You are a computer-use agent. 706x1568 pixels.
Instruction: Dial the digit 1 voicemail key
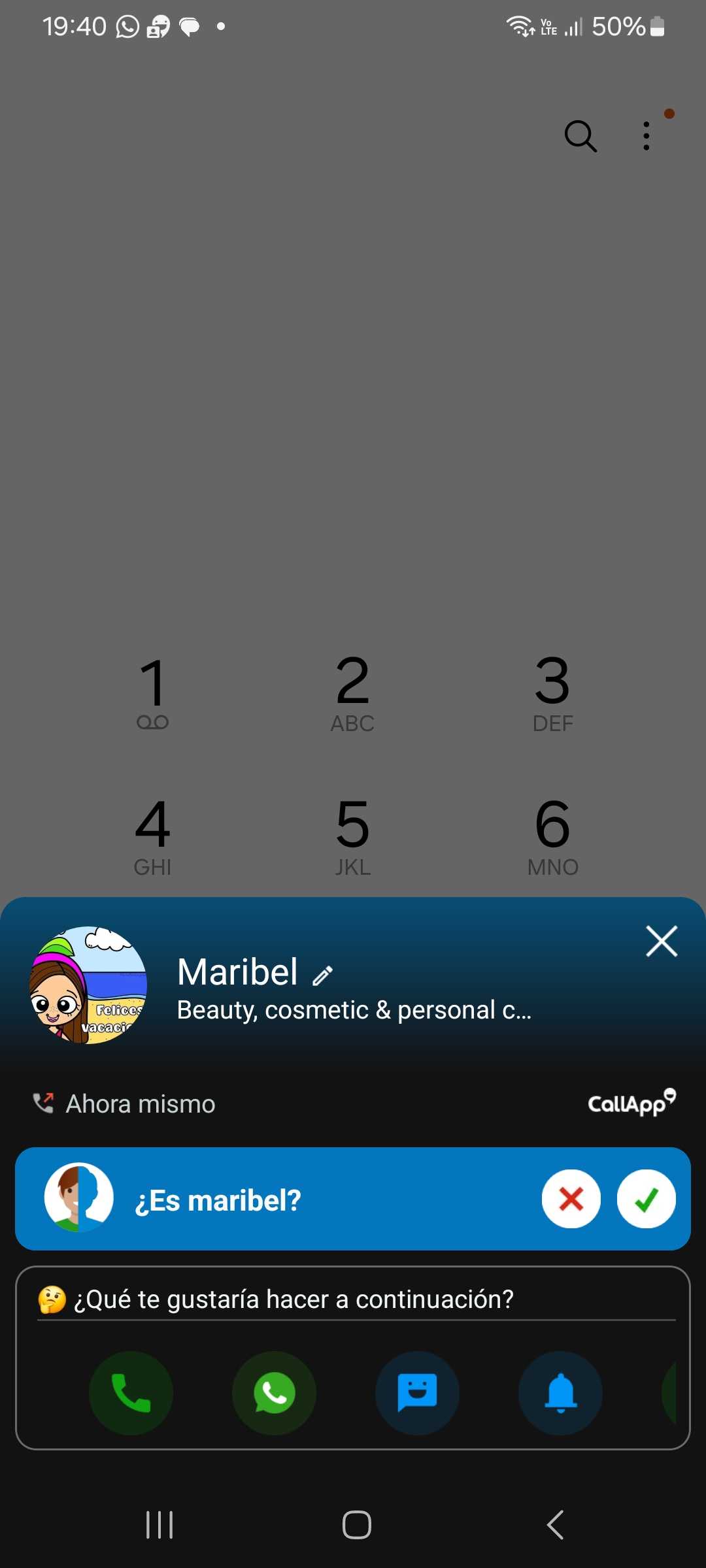point(152,693)
